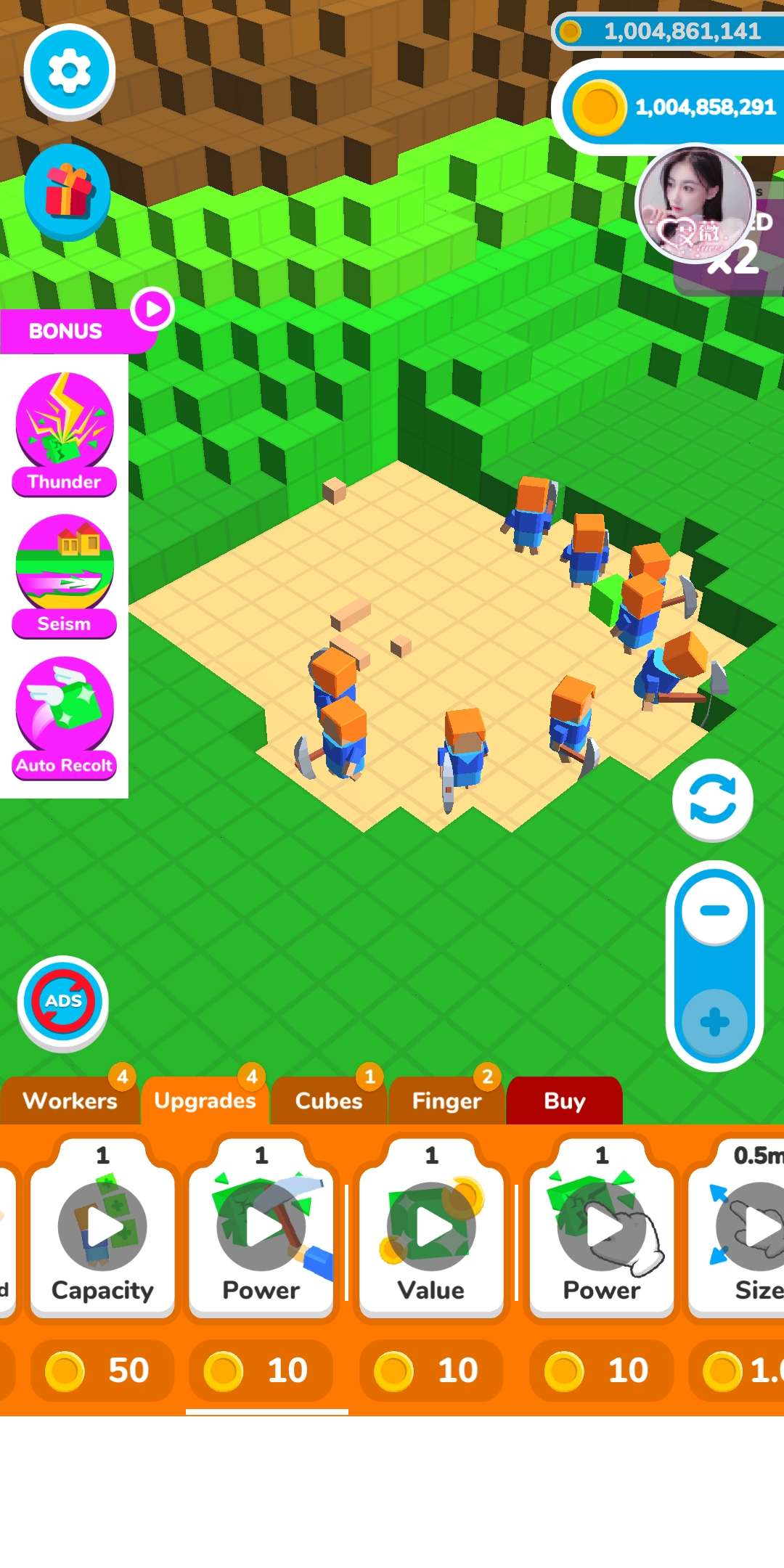Tap the remove ADS button
Viewport: 784px width, 1568px height.
tap(63, 1003)
